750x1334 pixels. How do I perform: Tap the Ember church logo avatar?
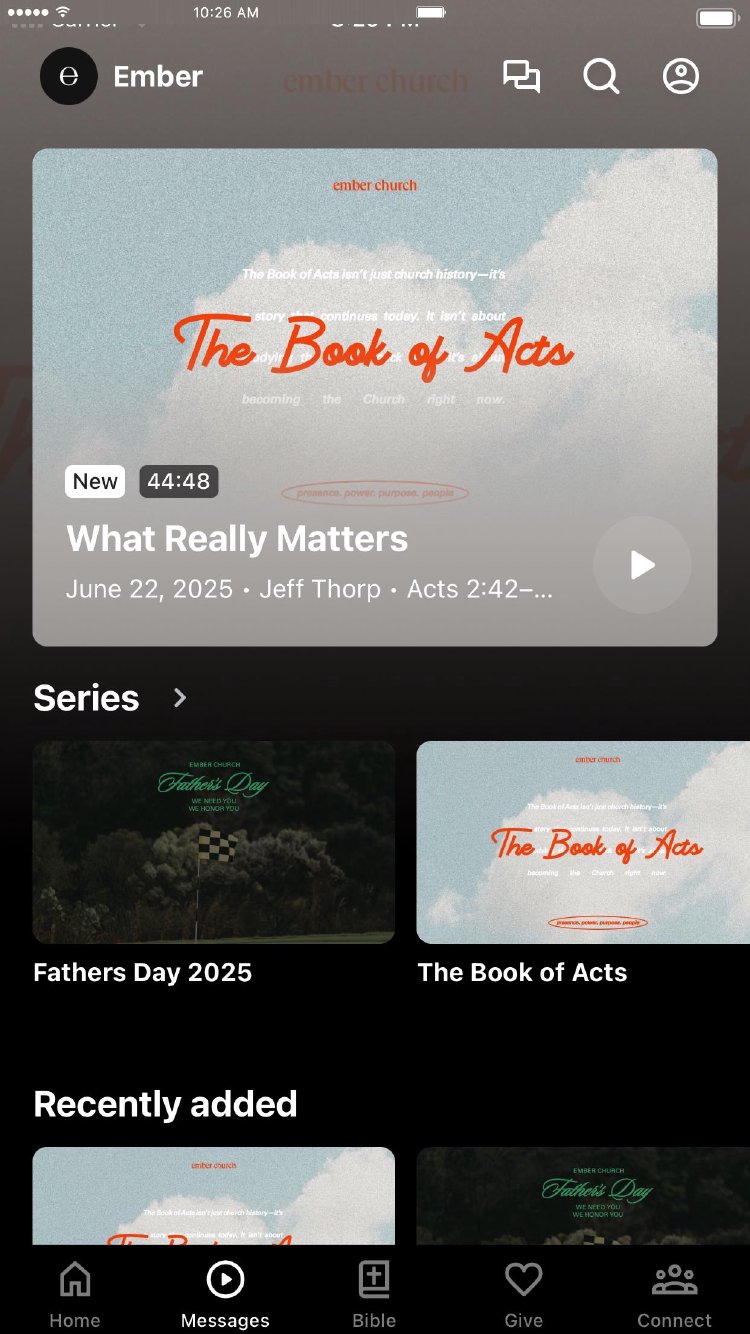click(69, 77)
